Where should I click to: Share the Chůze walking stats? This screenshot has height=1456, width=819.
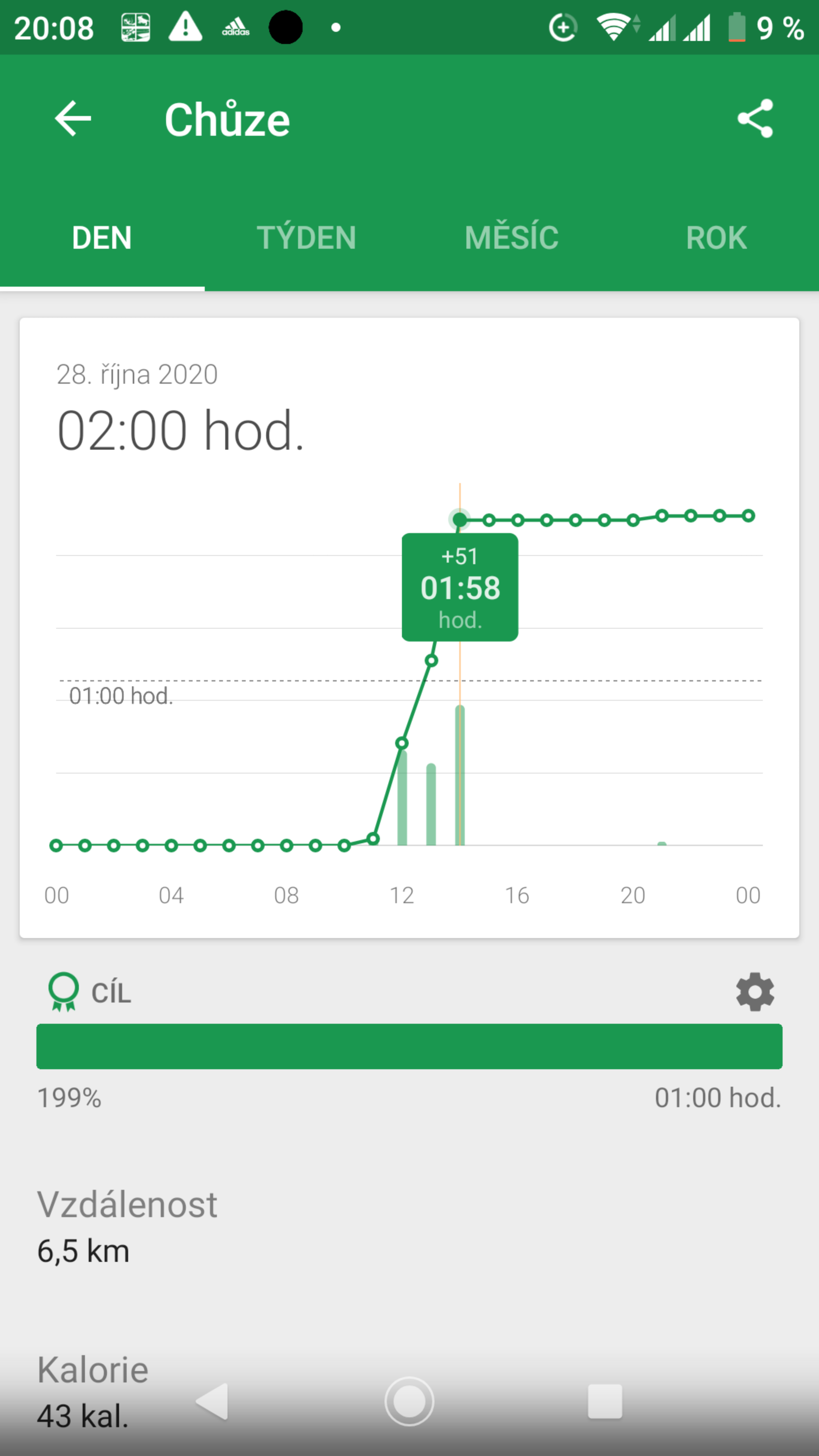point(755,119)
